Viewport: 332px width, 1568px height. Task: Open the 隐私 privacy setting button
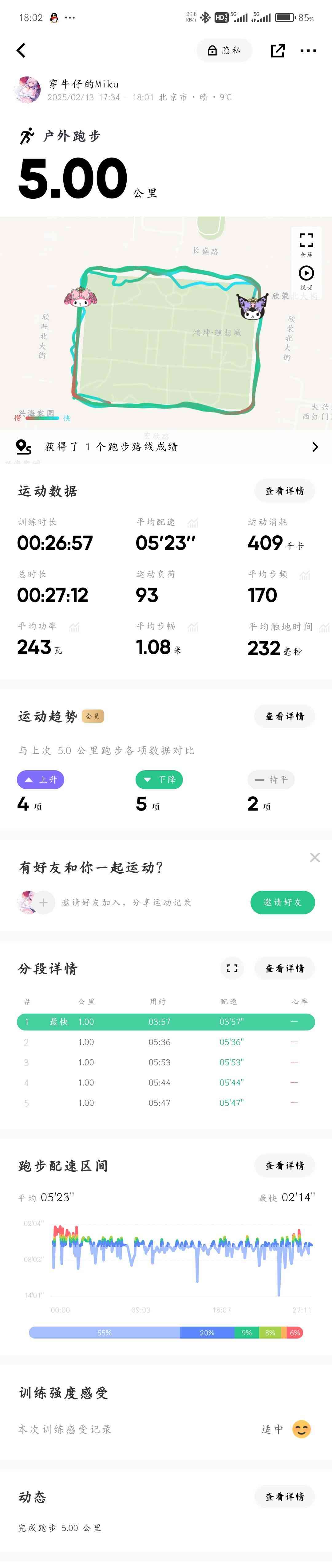[x=224, y=50]
